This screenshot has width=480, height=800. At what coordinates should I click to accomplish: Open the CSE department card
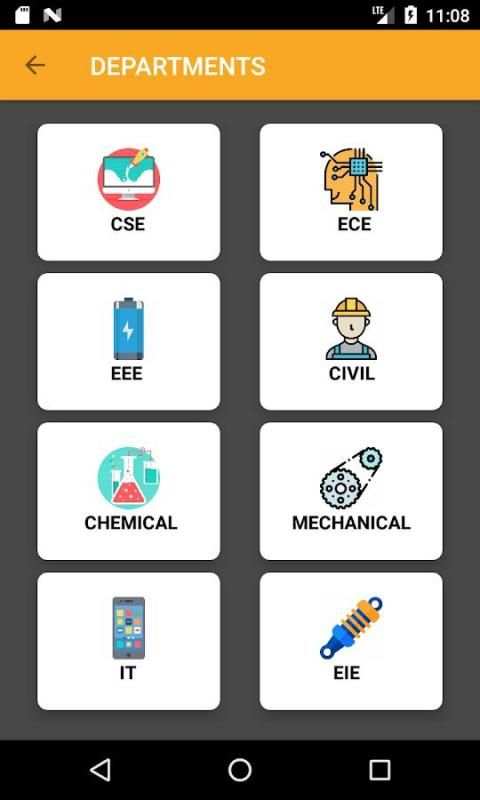click(x=129, y=192)
